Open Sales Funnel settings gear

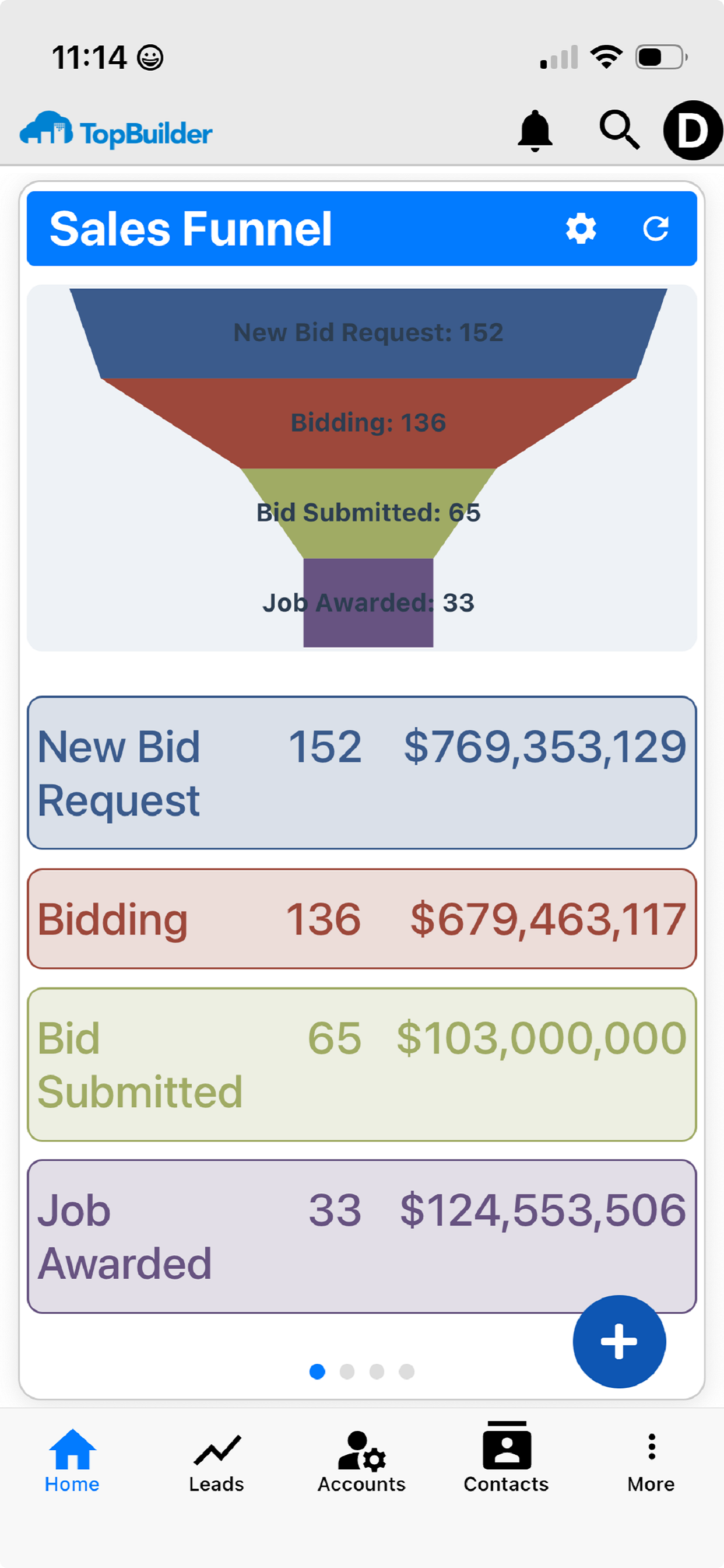581,229
